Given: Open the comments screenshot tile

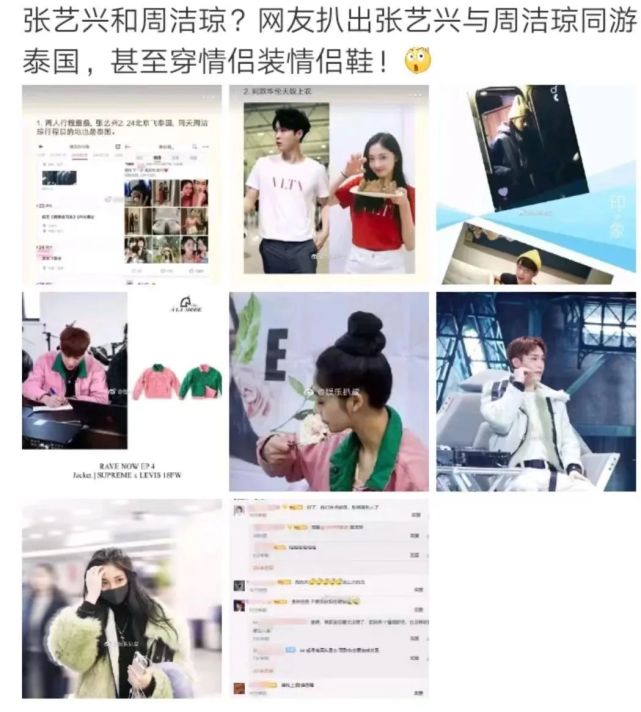Looking at the screenshot, I should tap(329, 598).
